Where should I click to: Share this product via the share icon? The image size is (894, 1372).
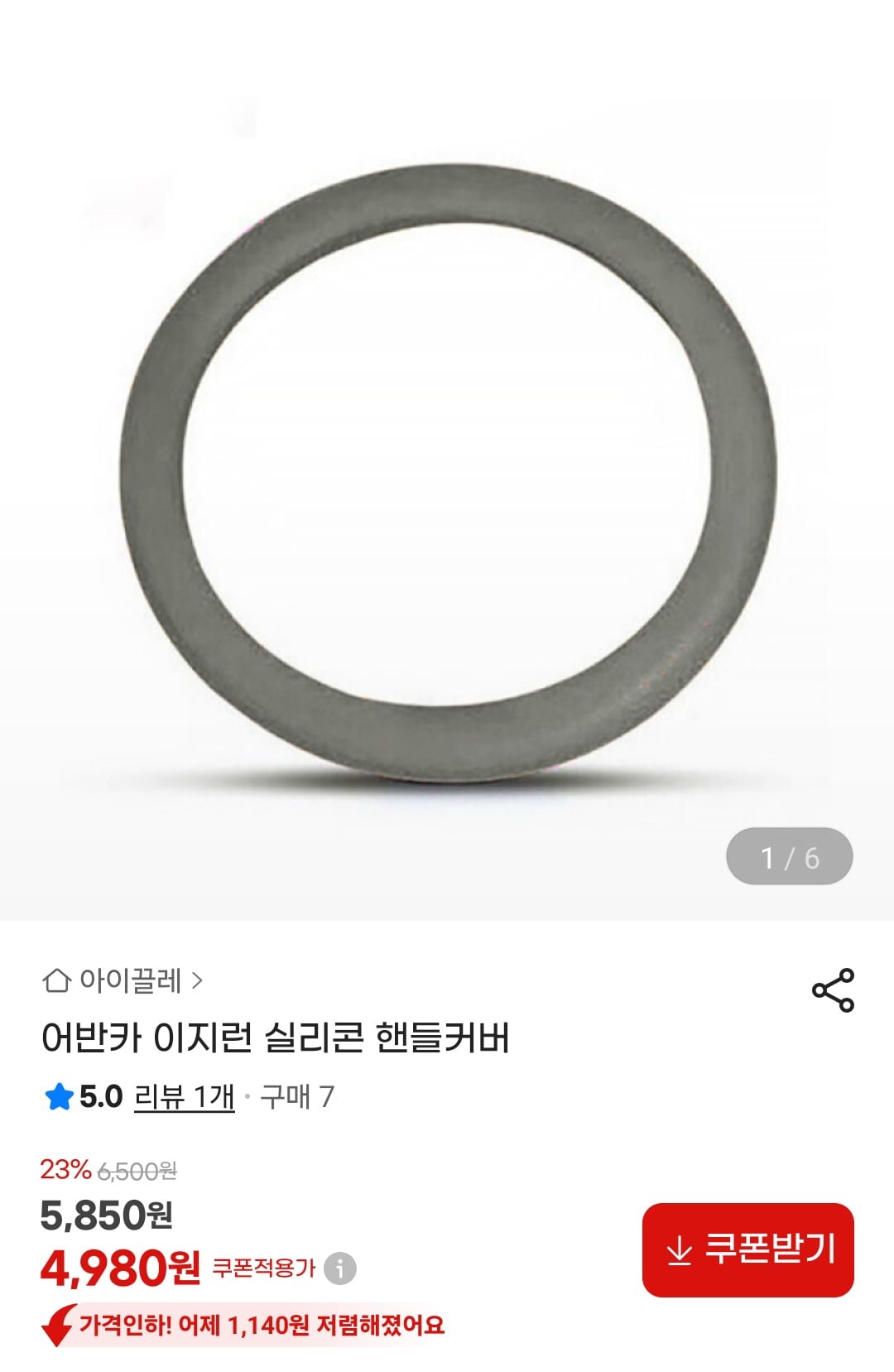click(832, 989)
